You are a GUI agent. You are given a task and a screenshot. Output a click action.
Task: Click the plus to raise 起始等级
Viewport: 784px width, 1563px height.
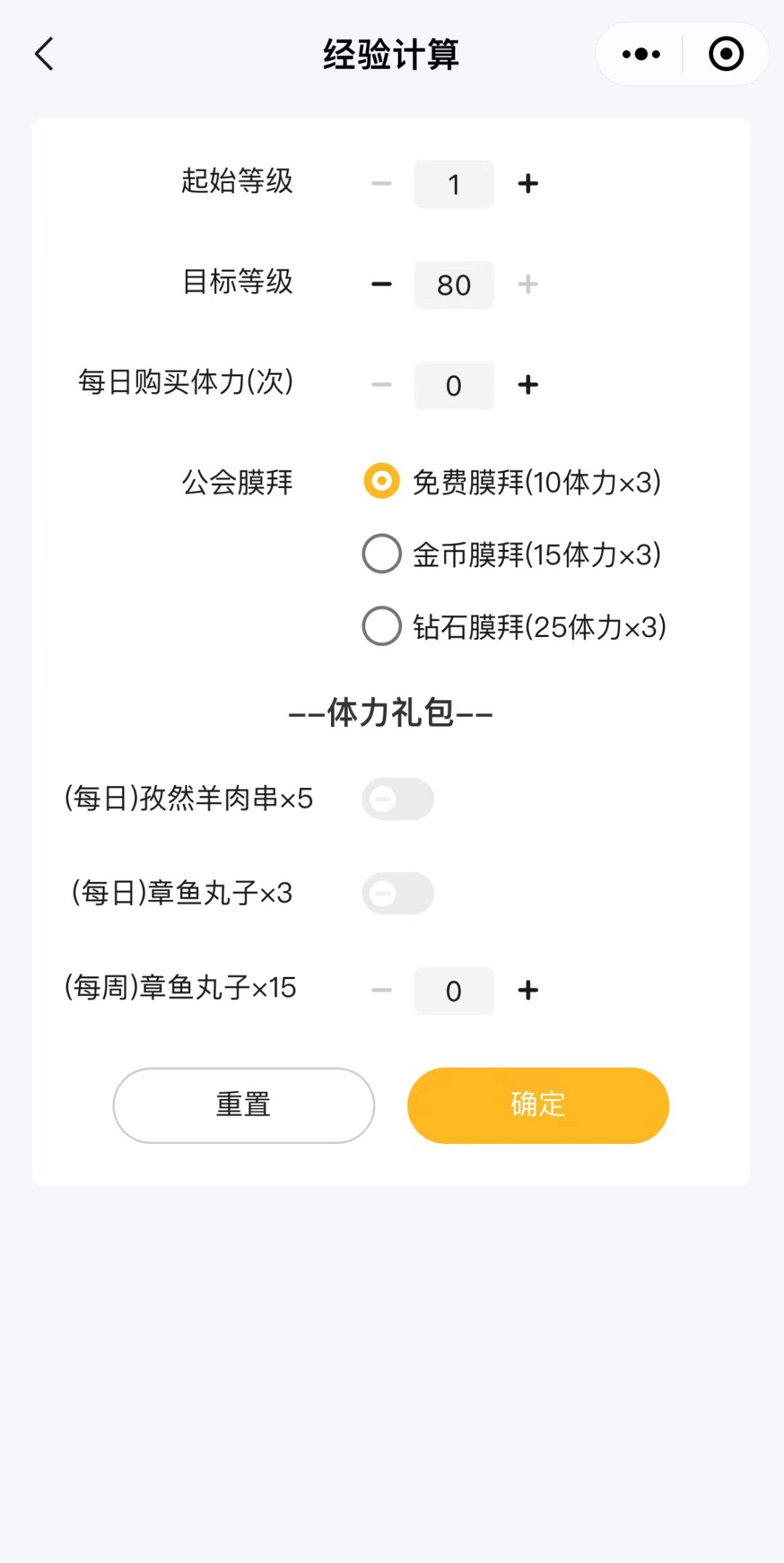click(x=528, y=184)
